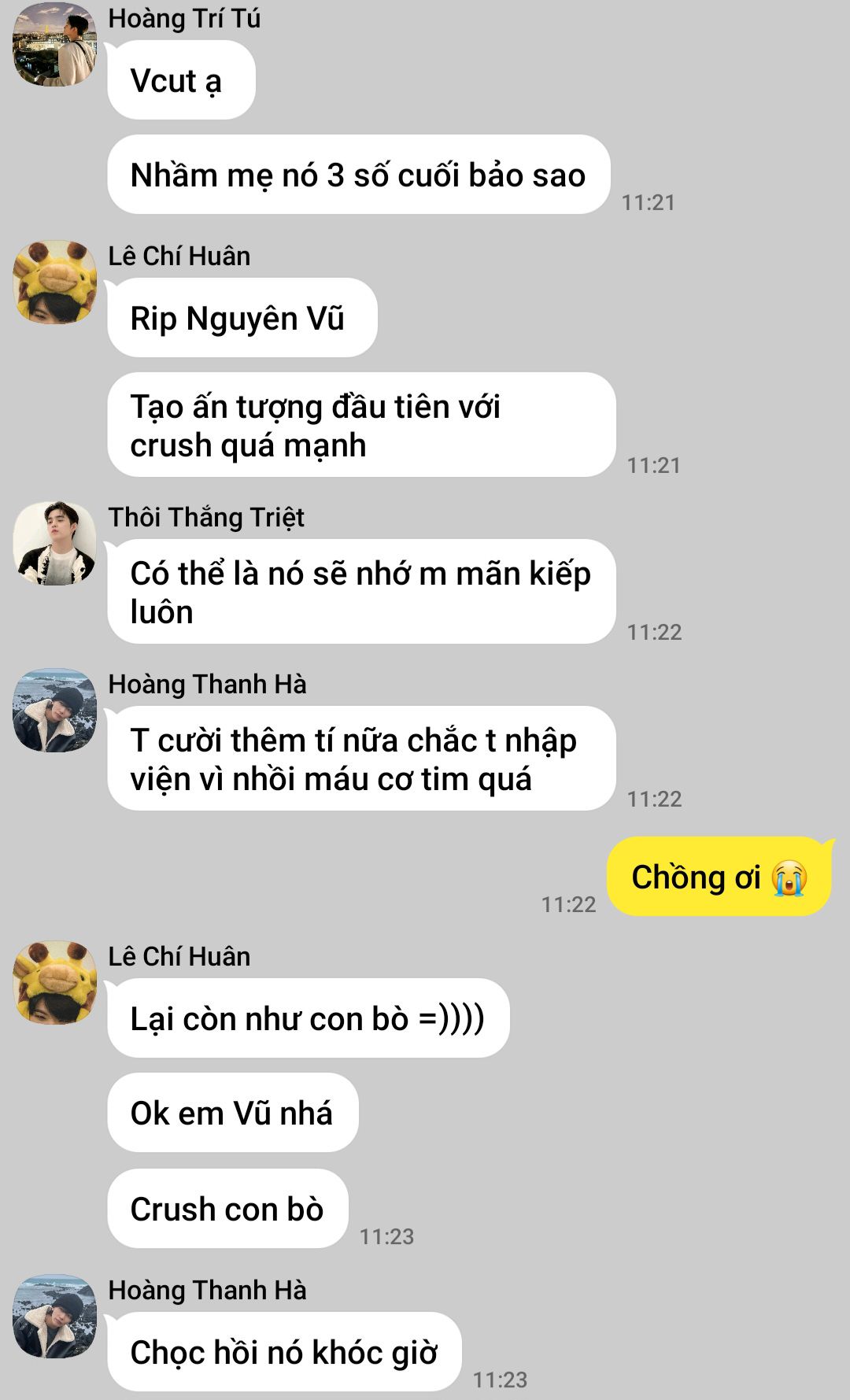View Lê Chí Huân's avatar beside "Rip Nguyên Vũ"
Image resolution: width=850 pixels, height=1400 pixels.
coord(55,282)
